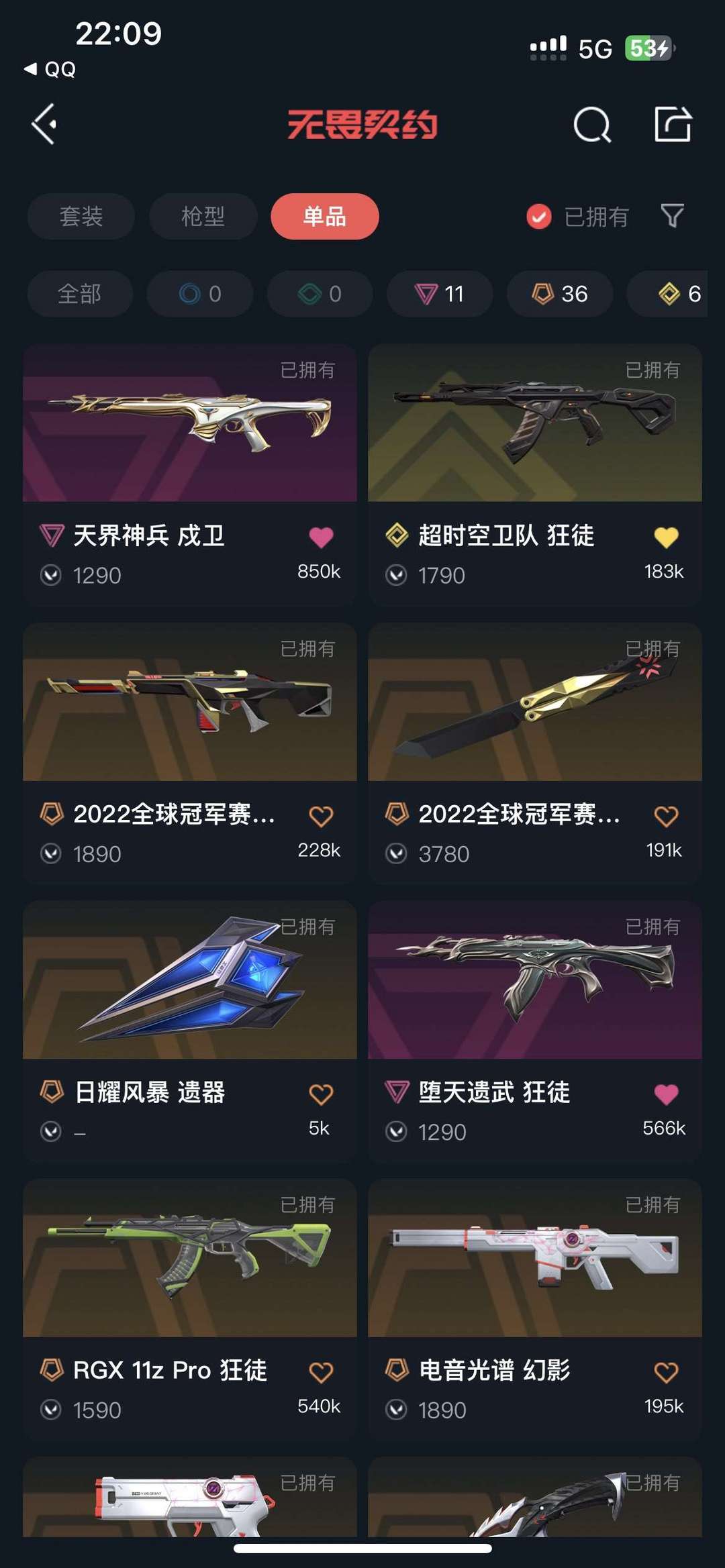The height and width of the screenshot is (1568, 725).
Task: Switch to the 枪型 tab
Action: coord(203,217)
